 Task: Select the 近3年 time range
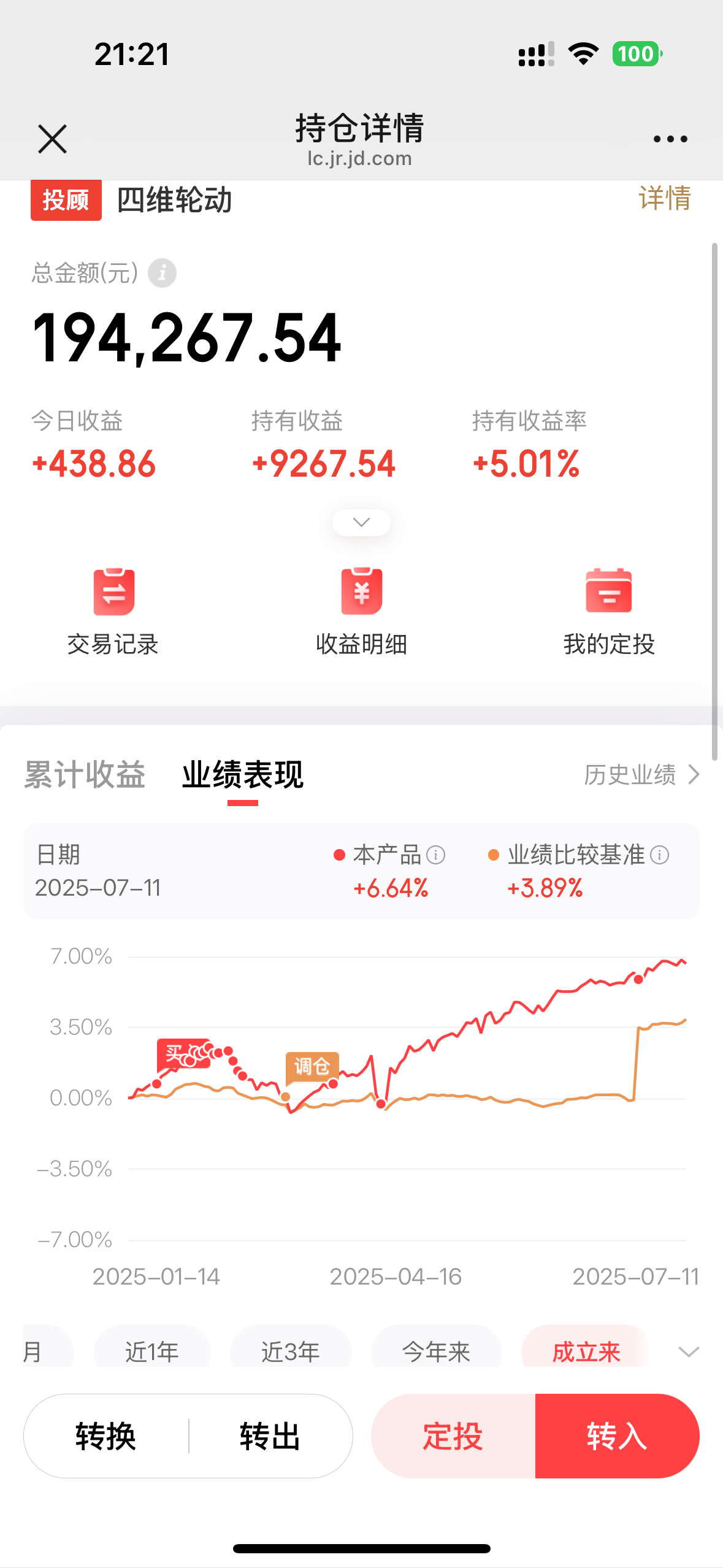point(291,1350)
